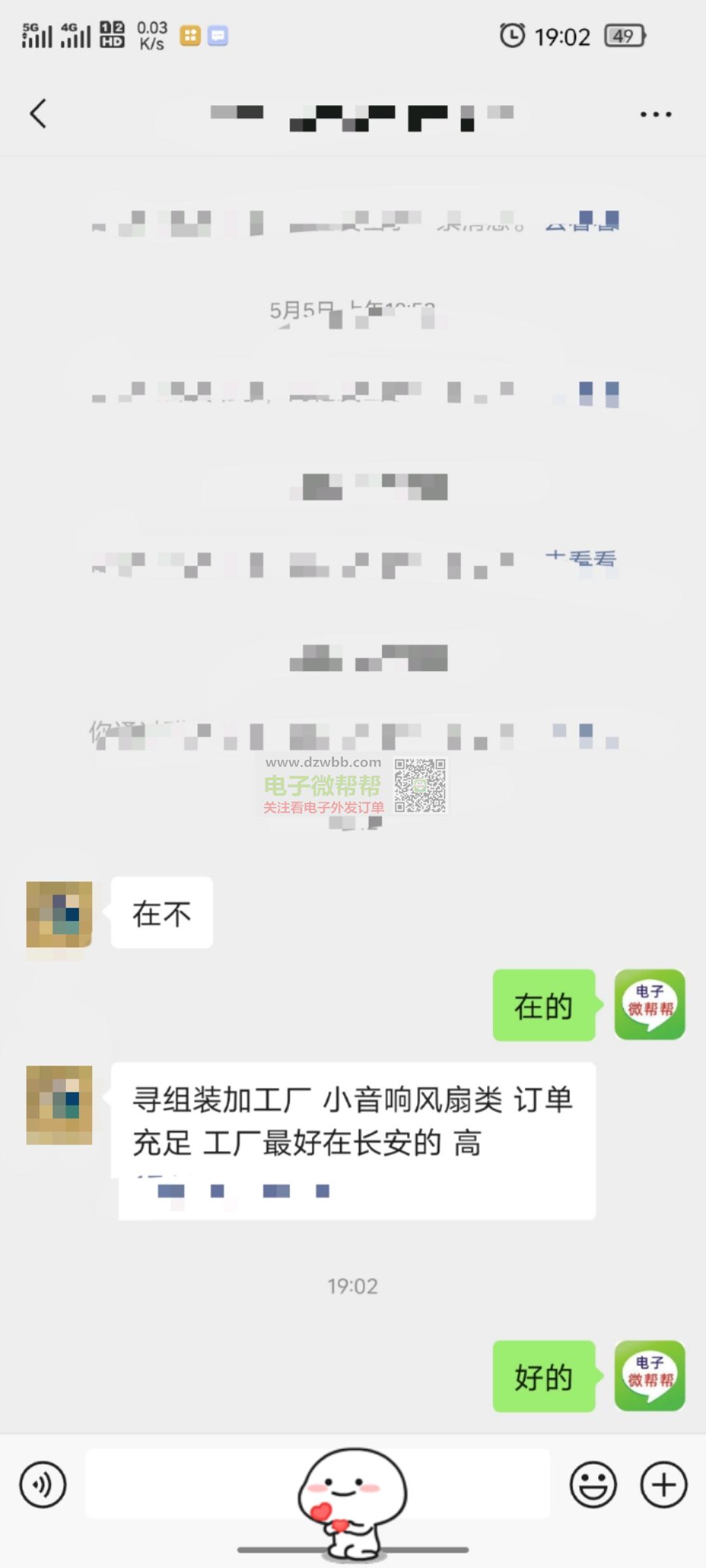The width and height of the screenshot is (706, 1568).
Task: Tap my avatar next to 好的
Action: 650,1376
